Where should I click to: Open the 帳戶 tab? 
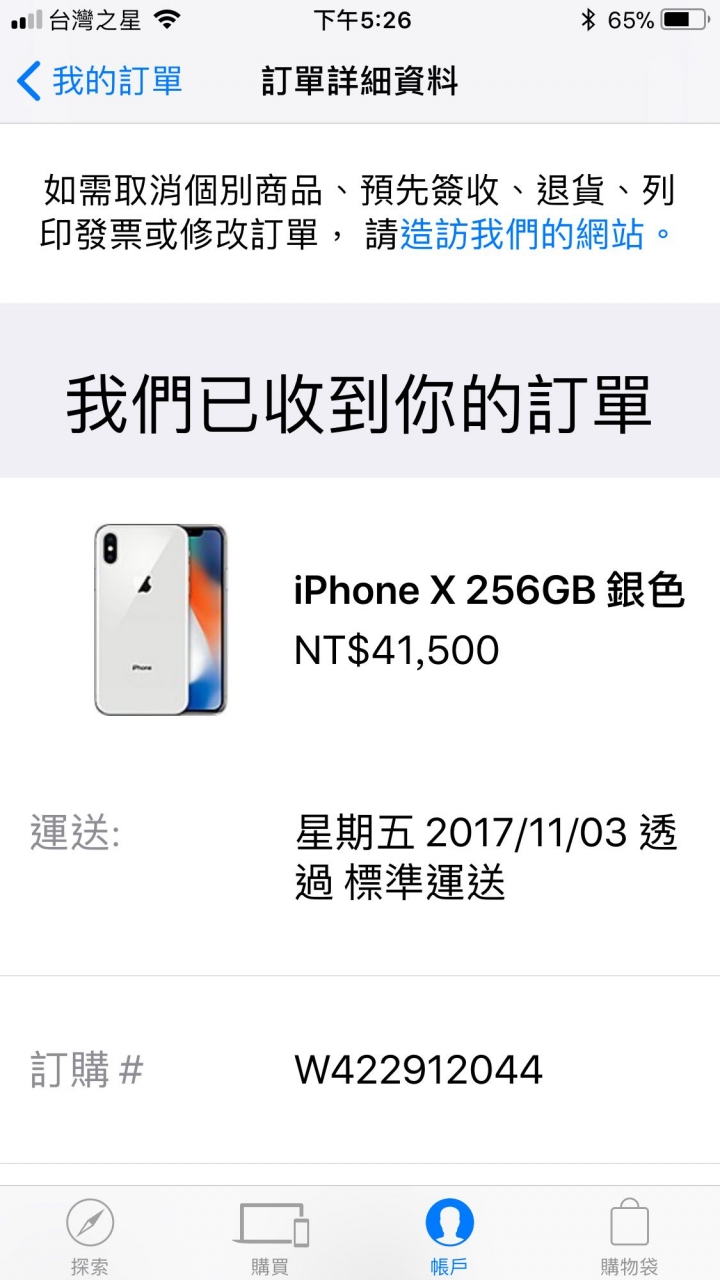tap(450, 1236)
